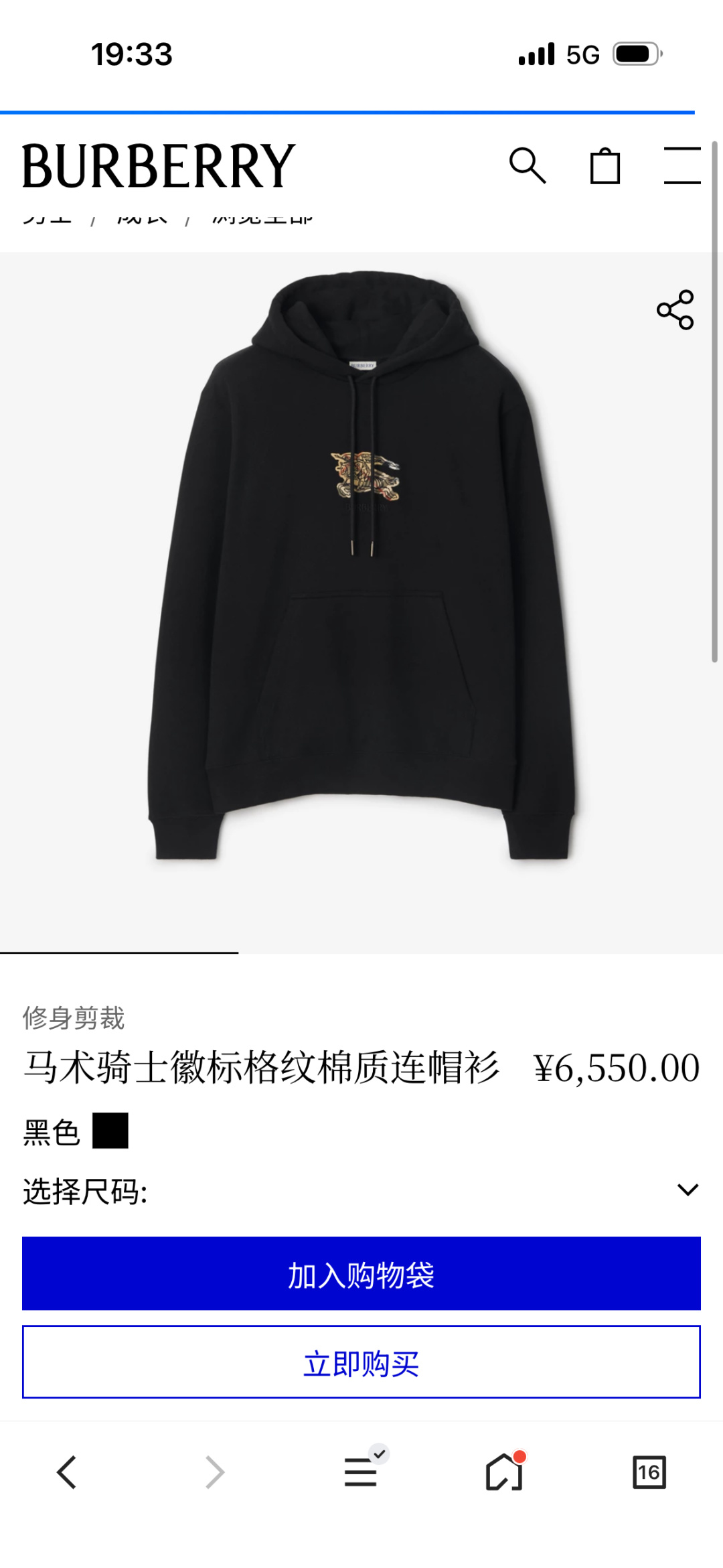Viewport: 723px width, 1568px height.
Task: Expand the 选择尺码 size dropdown
Action: click(x=688, y=1190)
